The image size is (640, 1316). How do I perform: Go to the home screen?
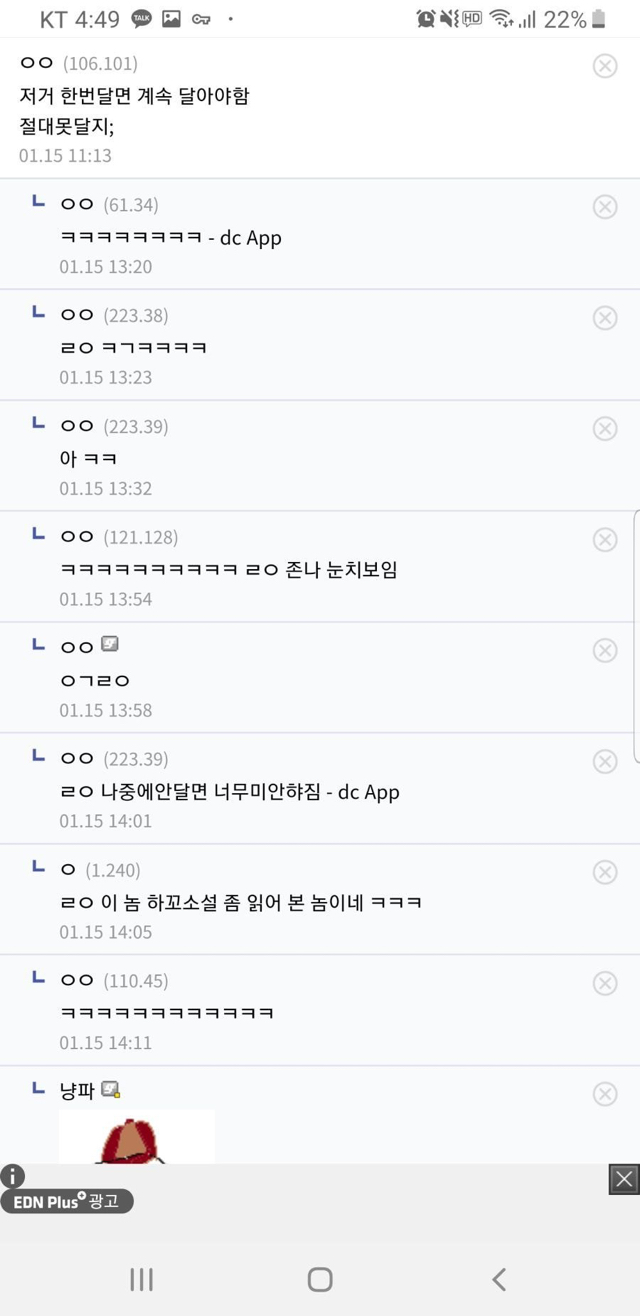(320, 1279)
